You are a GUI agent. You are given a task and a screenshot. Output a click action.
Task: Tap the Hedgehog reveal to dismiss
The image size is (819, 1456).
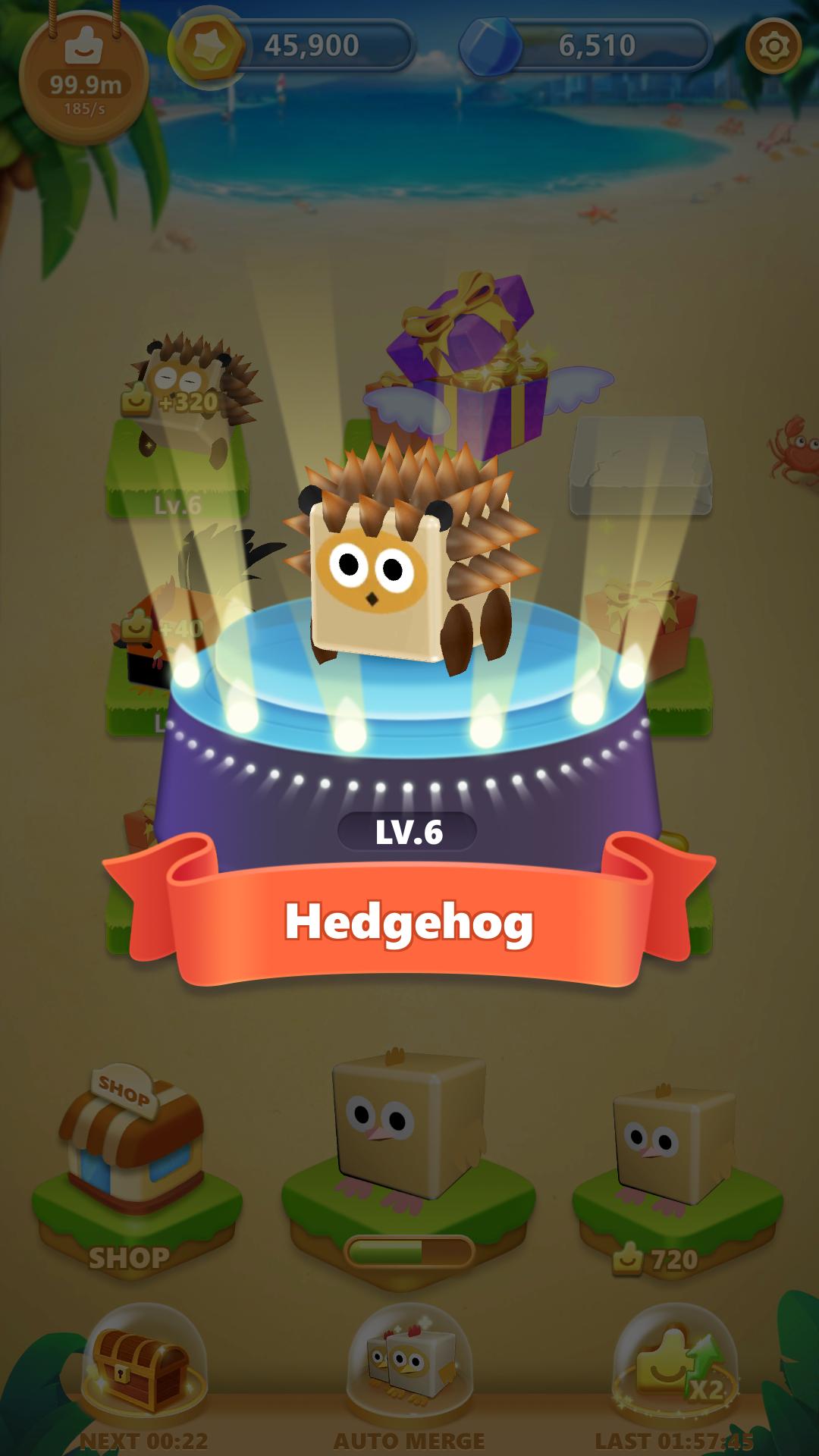pos(409,629)
